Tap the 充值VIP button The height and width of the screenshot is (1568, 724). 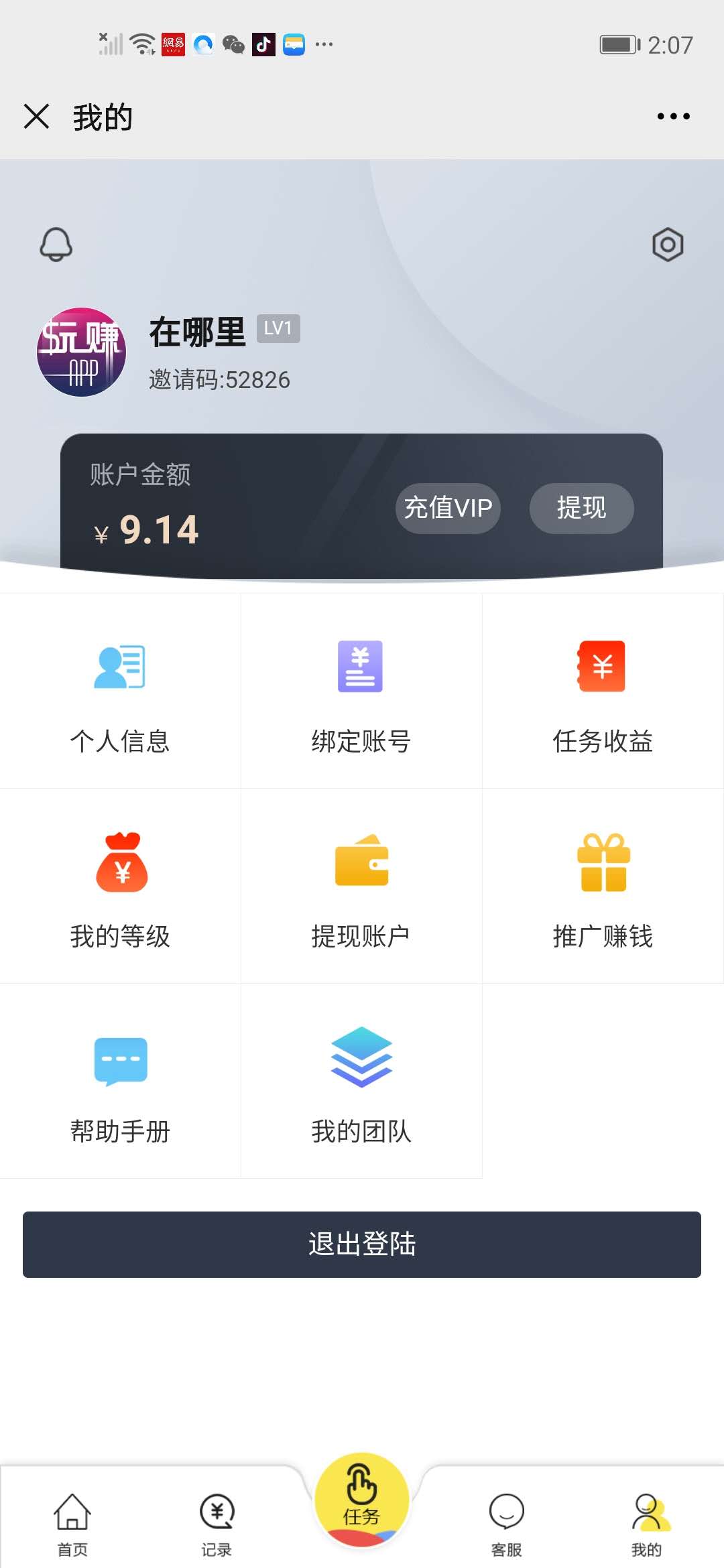(x=448, y=508)
